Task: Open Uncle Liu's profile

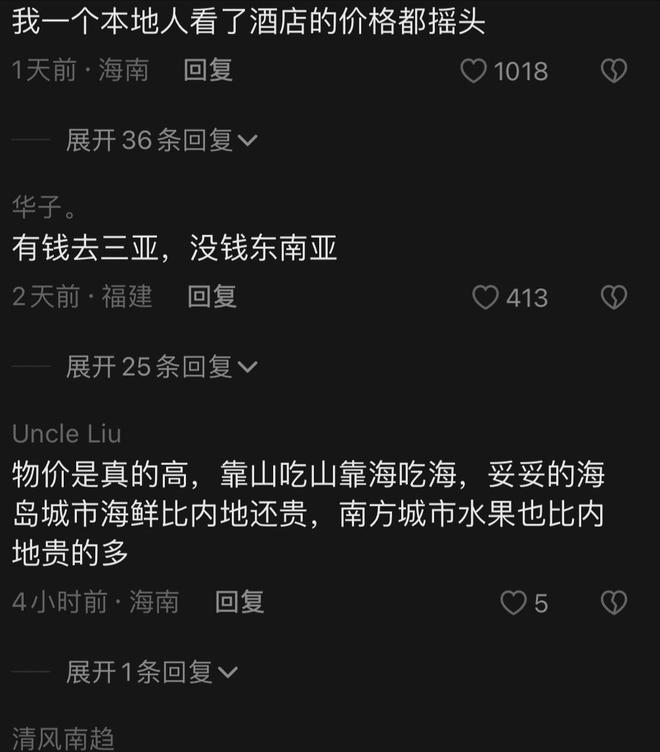Action: click(67, 433)
